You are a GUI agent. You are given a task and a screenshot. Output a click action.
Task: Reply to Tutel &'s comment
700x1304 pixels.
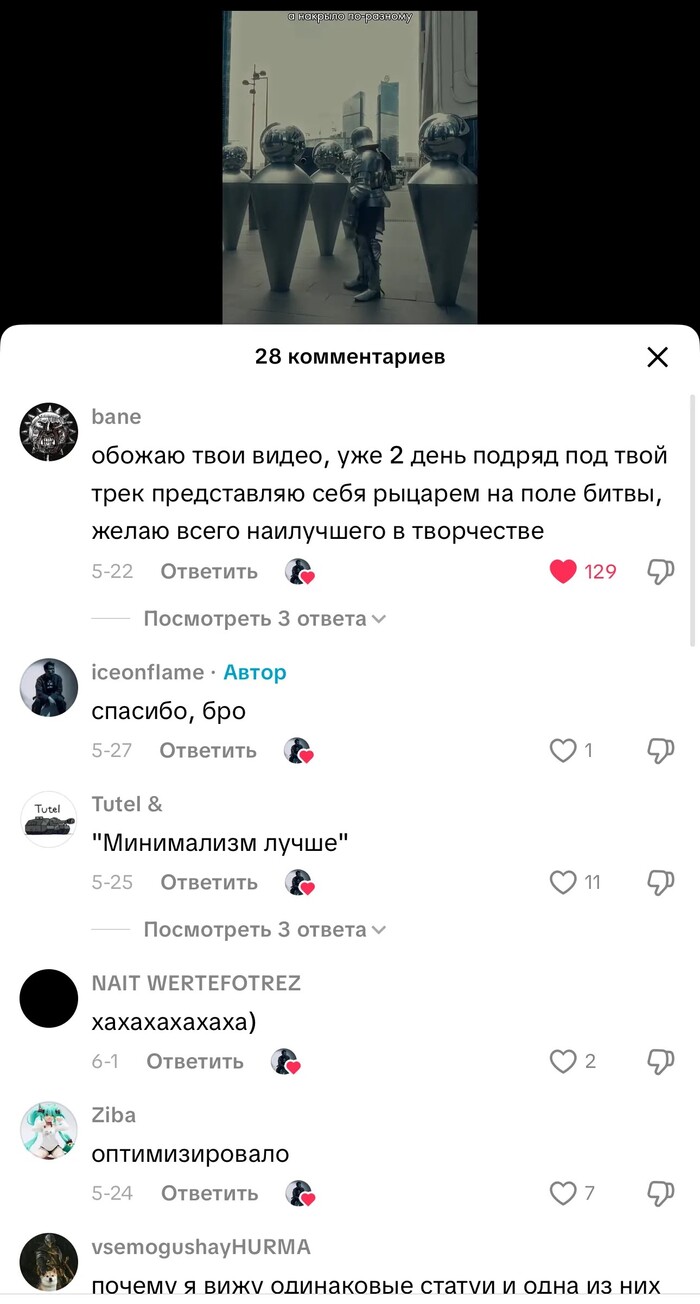[x=209, y=882]
